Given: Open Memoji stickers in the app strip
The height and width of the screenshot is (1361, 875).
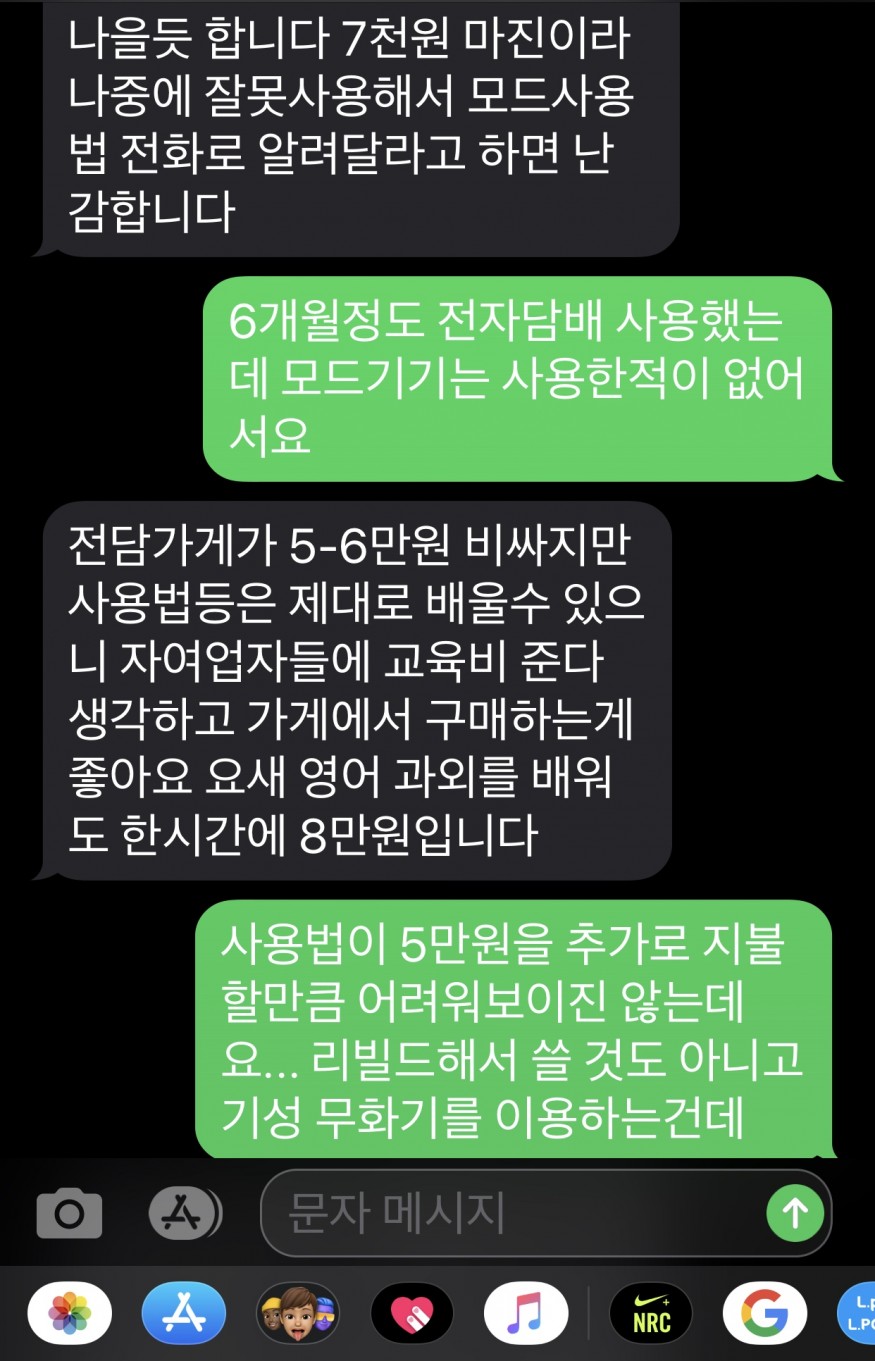Looking at the screenshot, I should (298, 1313).
